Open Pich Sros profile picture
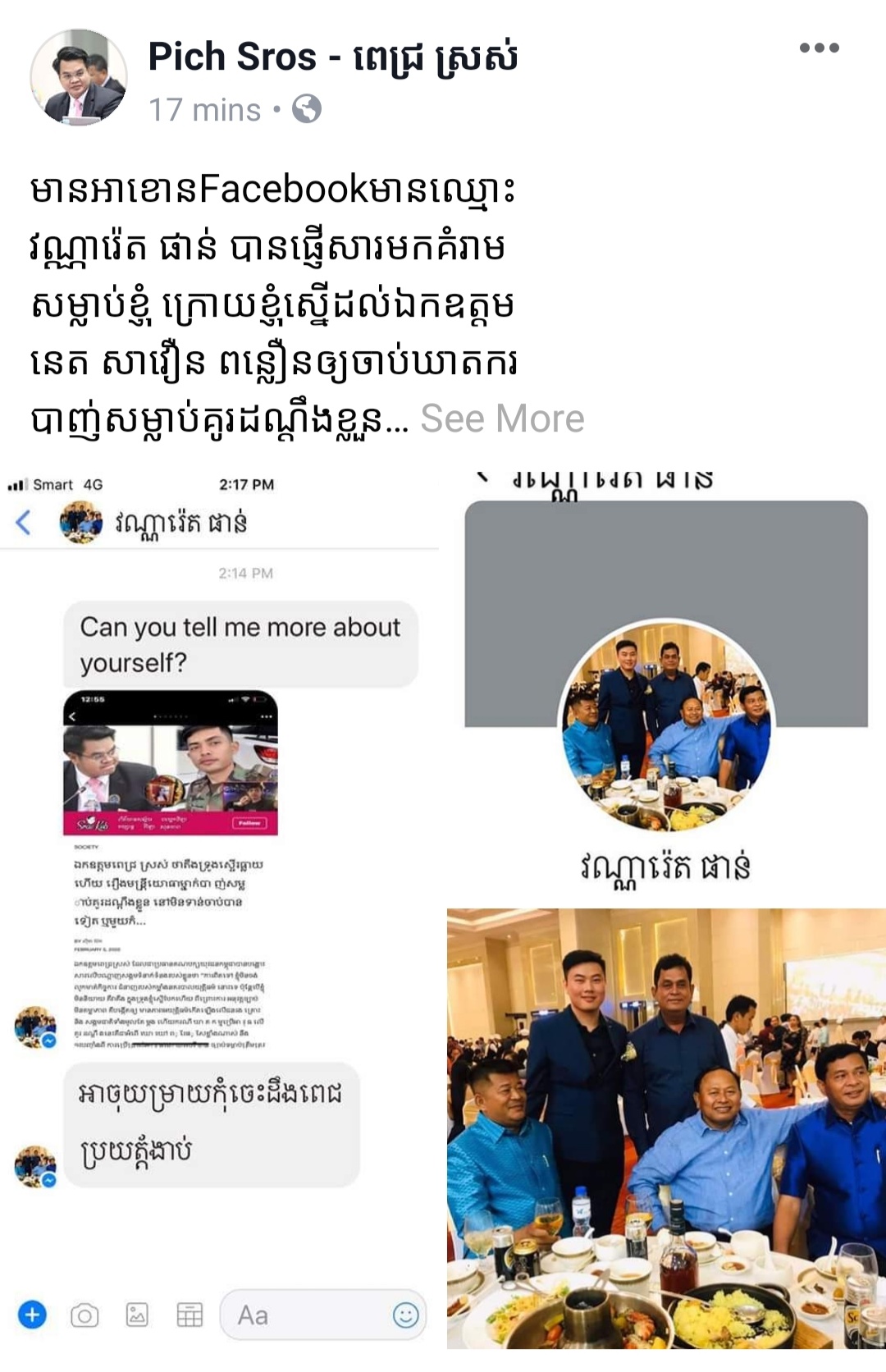This screenshot has width=886, height=1372. pos(79,78)
